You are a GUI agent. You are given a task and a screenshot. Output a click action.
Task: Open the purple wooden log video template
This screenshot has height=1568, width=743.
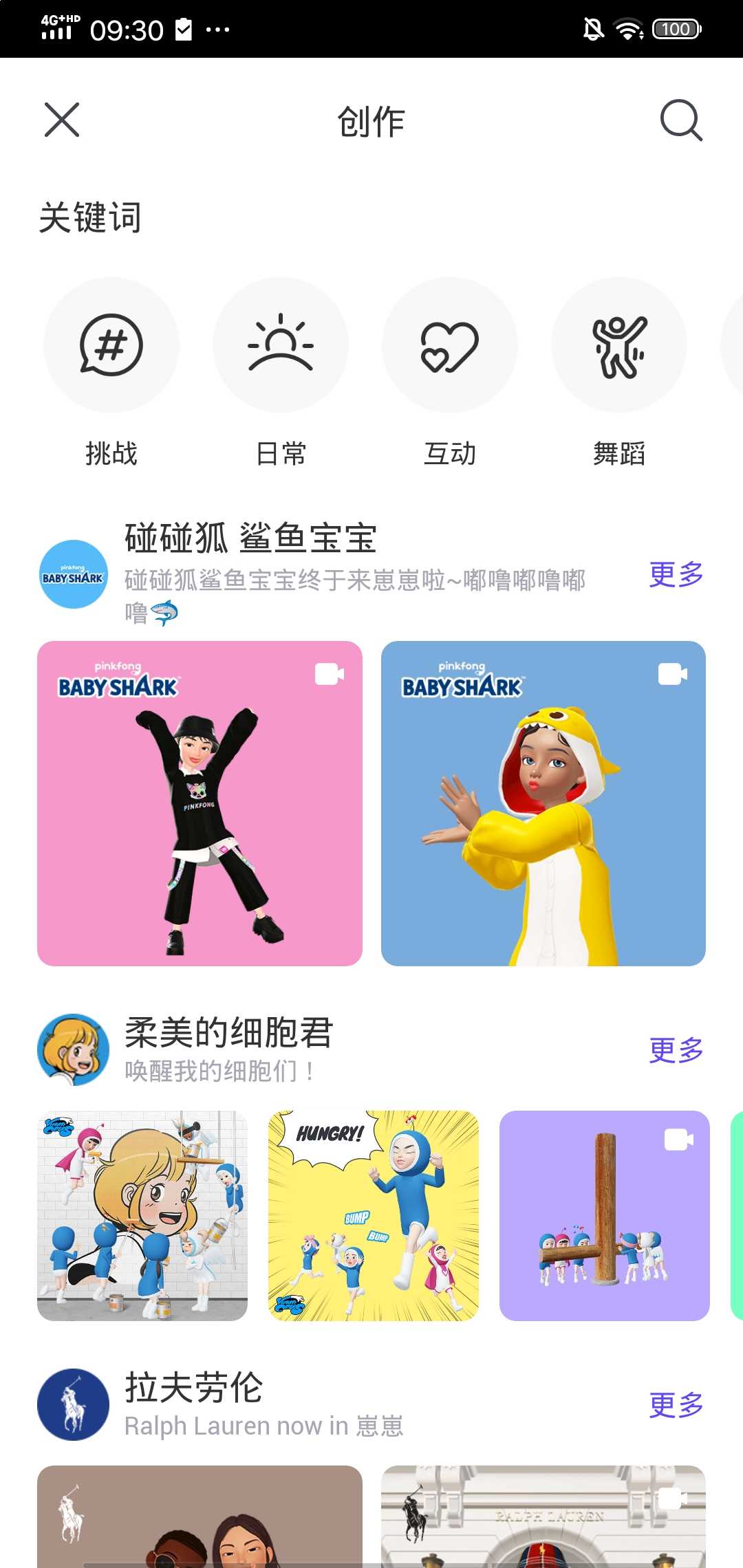point(605,1216)
